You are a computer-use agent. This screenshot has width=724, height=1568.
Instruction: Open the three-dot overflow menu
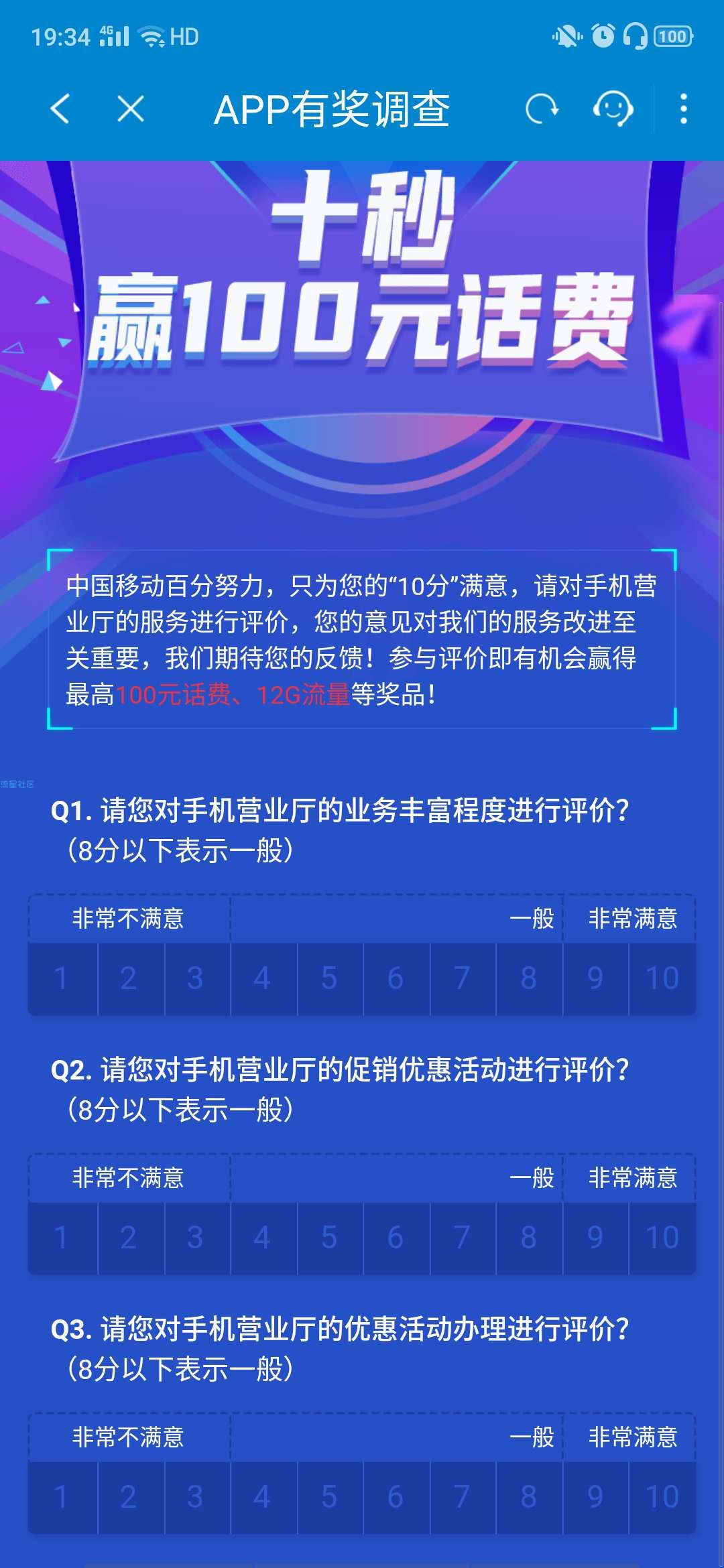(683, 109)
